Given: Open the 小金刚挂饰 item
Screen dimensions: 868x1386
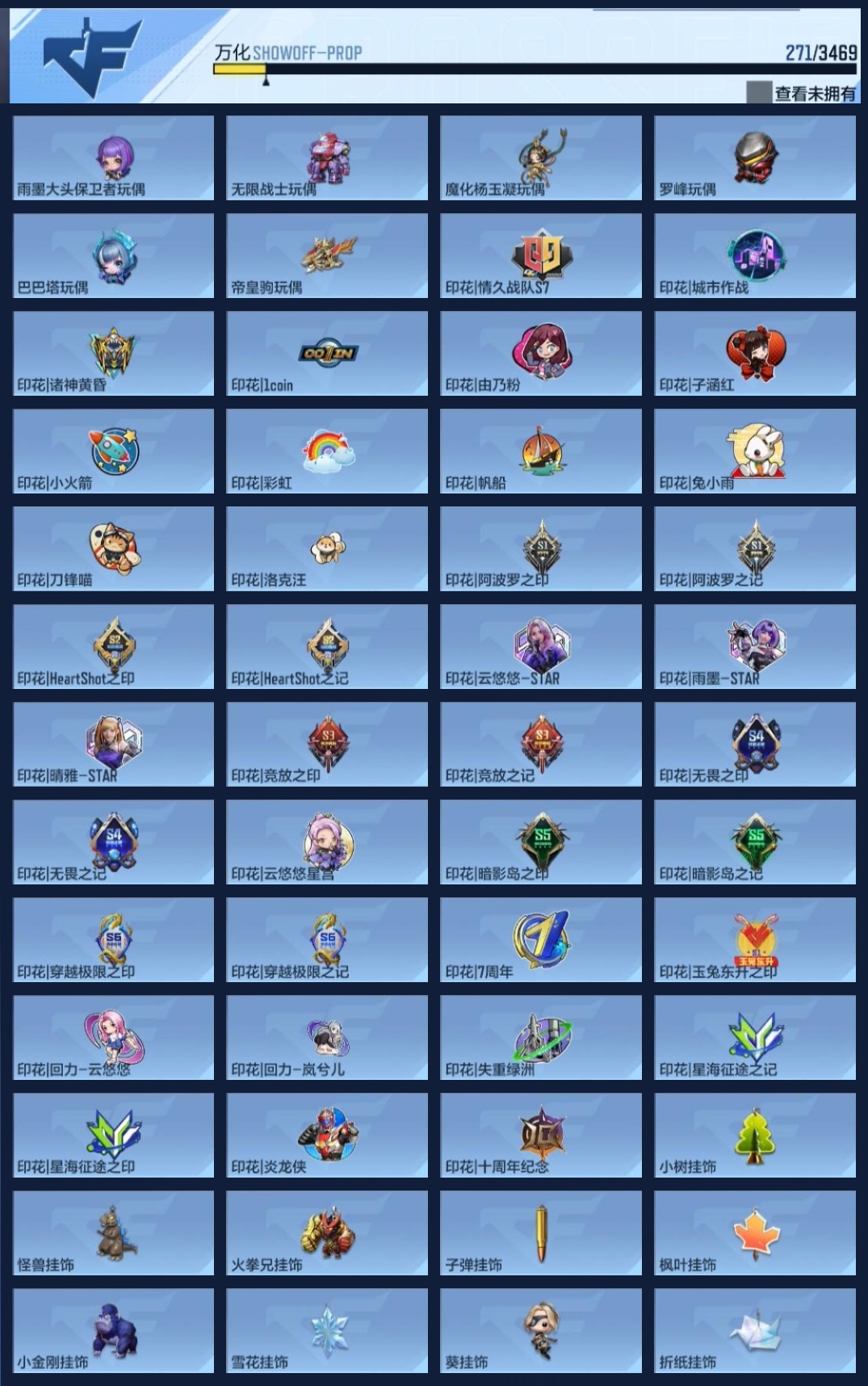Looking at the screenshot, I should (x=114, y=1331).
